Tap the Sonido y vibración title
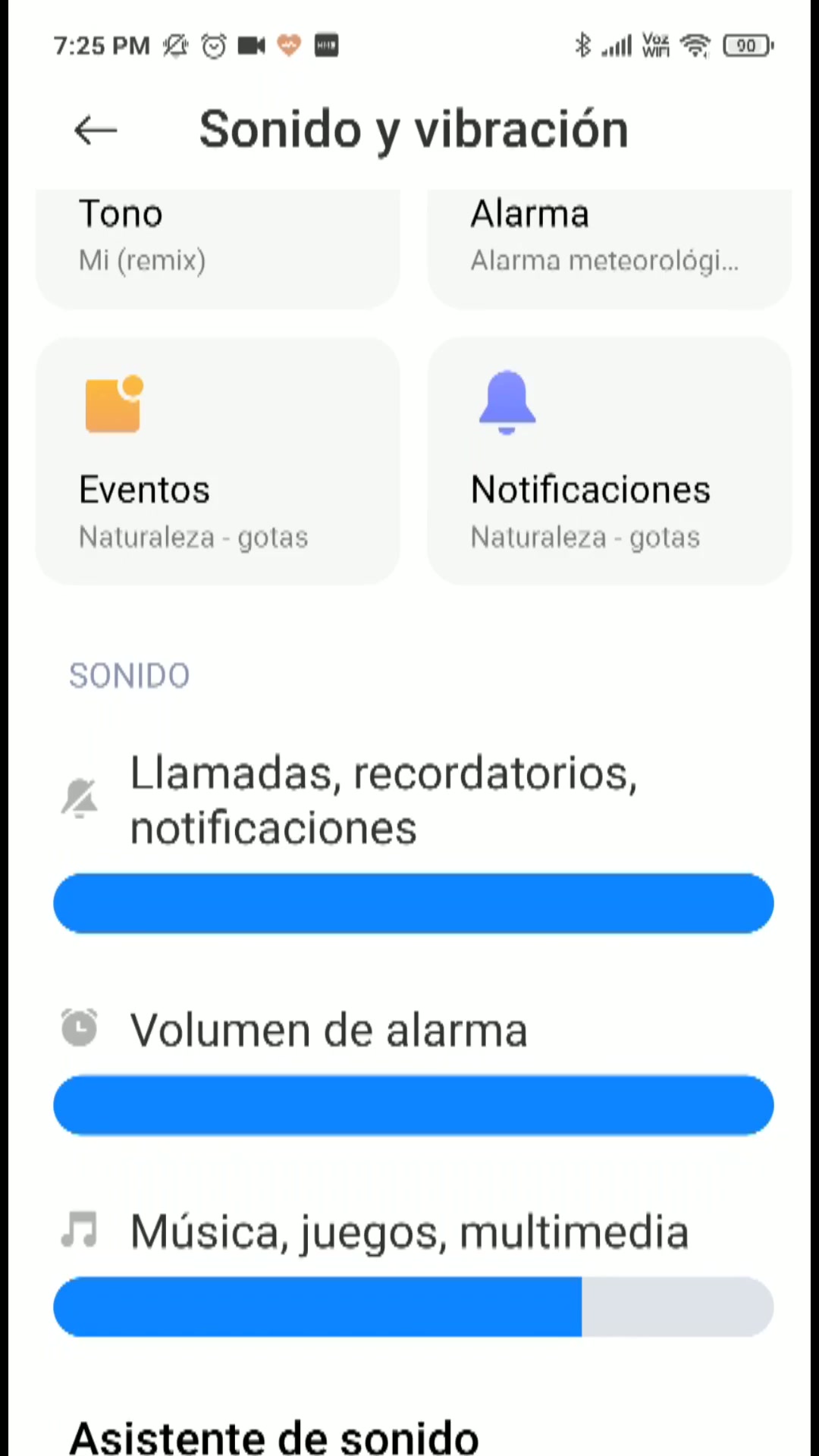The height and width of the screenshot is (1456, 819). tap(414, 129)
